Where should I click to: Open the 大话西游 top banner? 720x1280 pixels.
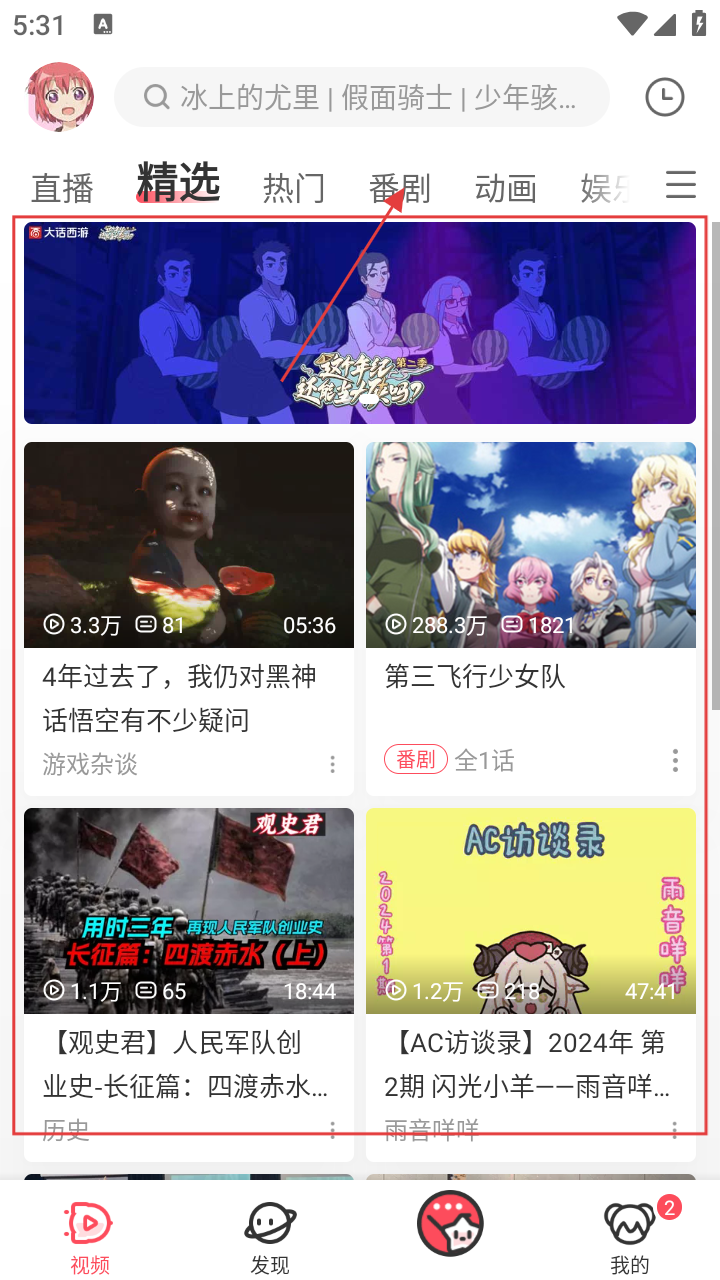coord(360,323)
